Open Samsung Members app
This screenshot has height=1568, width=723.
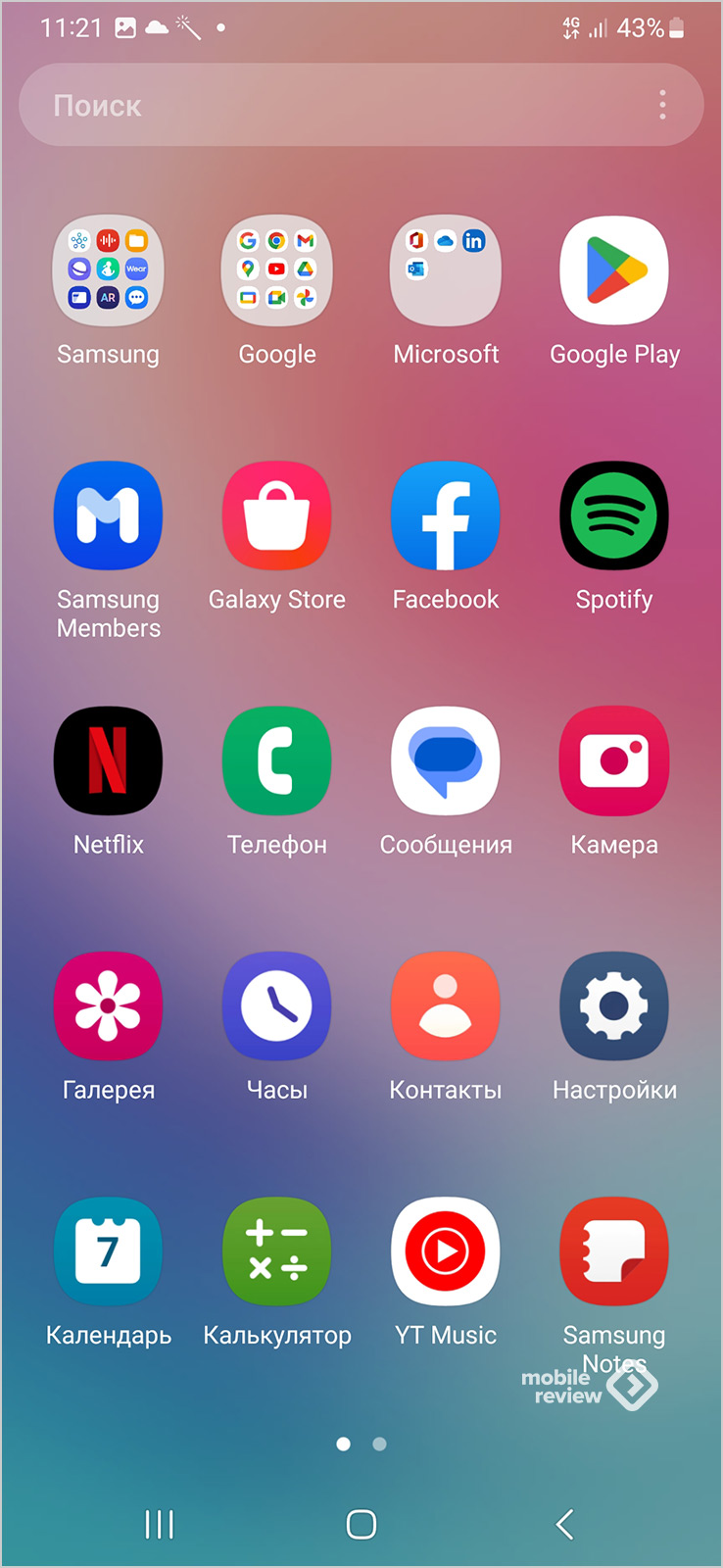pyautogui.click(x=108, y=516)
